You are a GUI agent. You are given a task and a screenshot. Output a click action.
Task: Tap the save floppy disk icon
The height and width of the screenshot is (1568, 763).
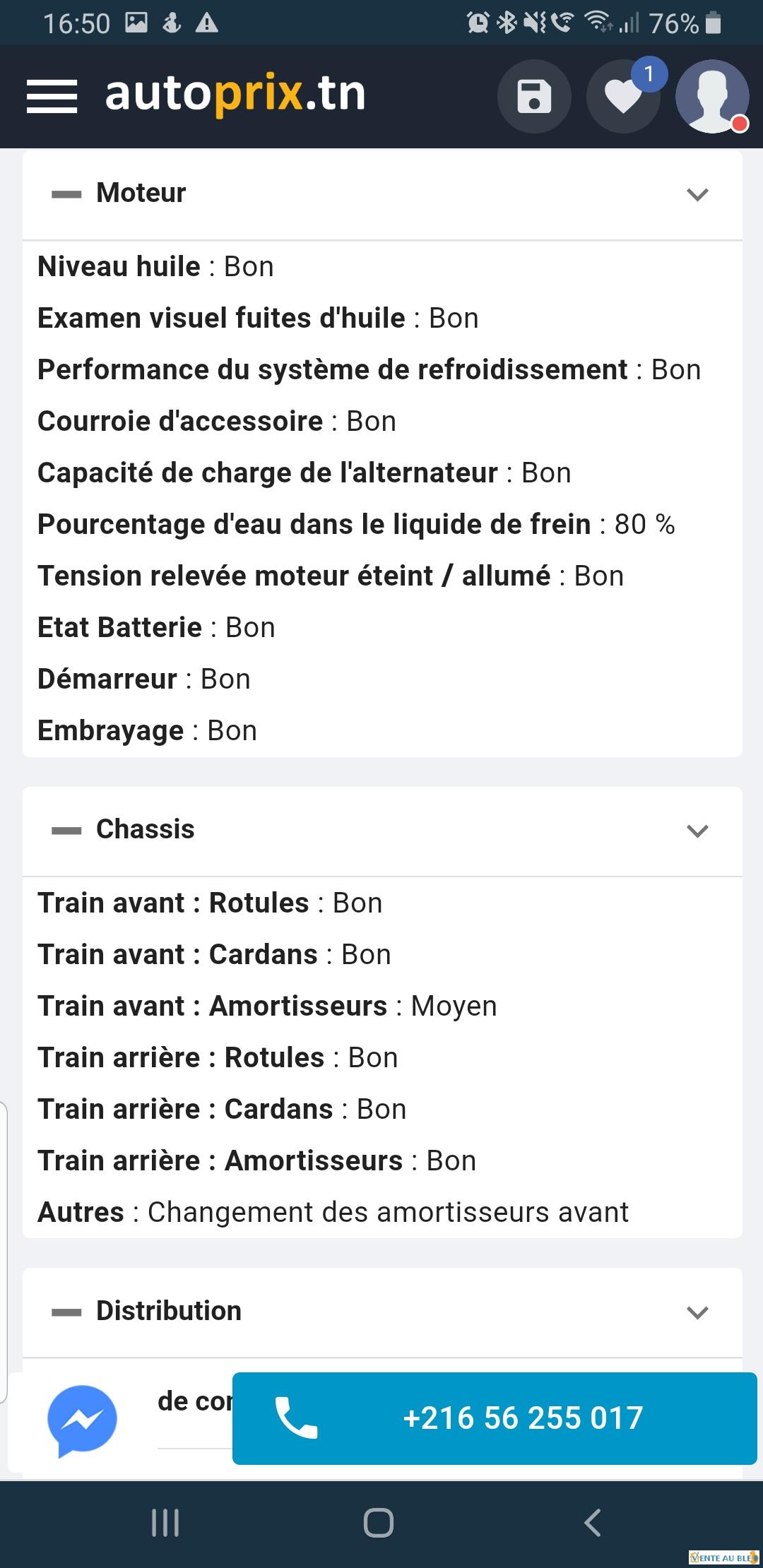(534, 97)
